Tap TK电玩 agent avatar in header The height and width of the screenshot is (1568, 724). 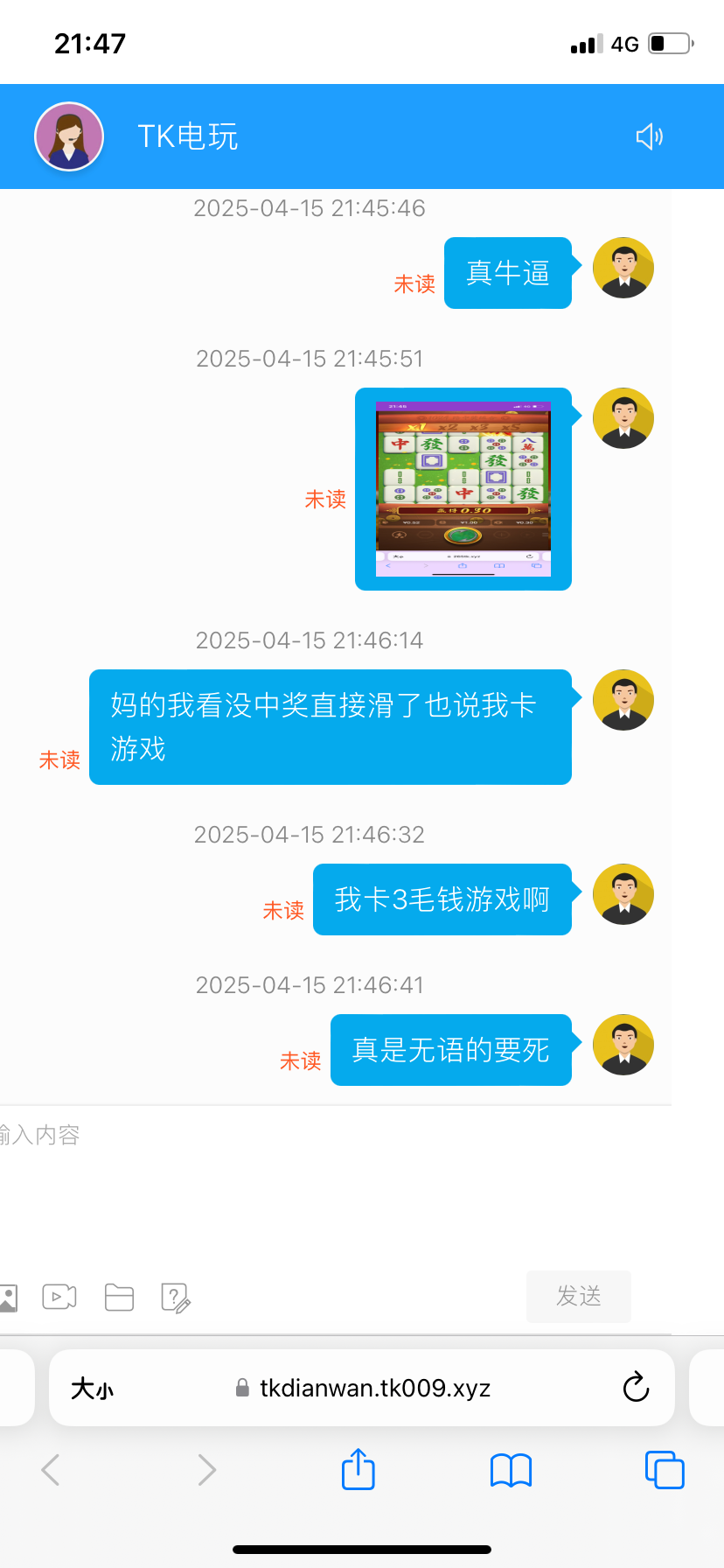[69, 136]
